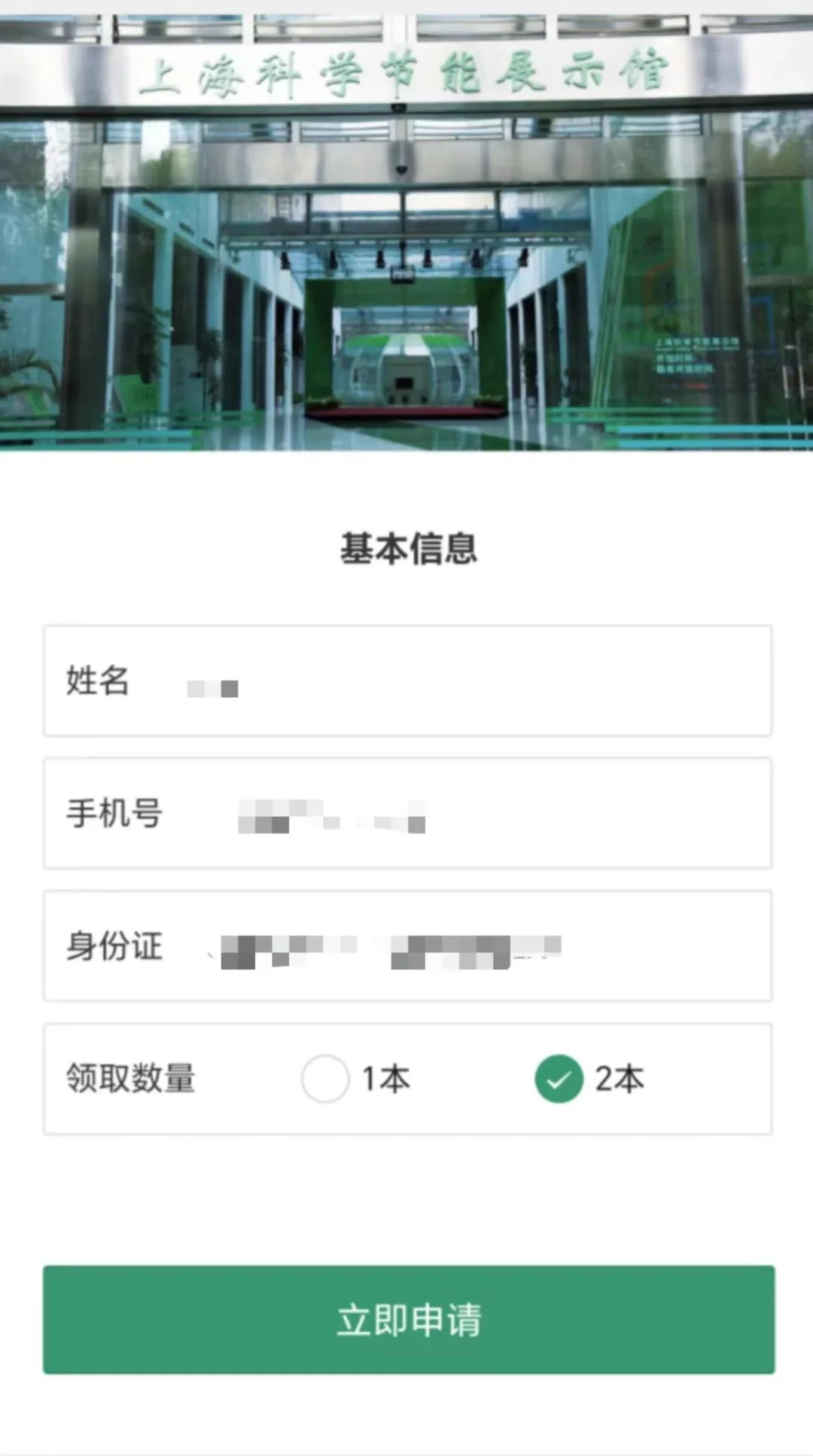Focus the 身份证 ID number field

pyautogui.click(x=407, y=946)
